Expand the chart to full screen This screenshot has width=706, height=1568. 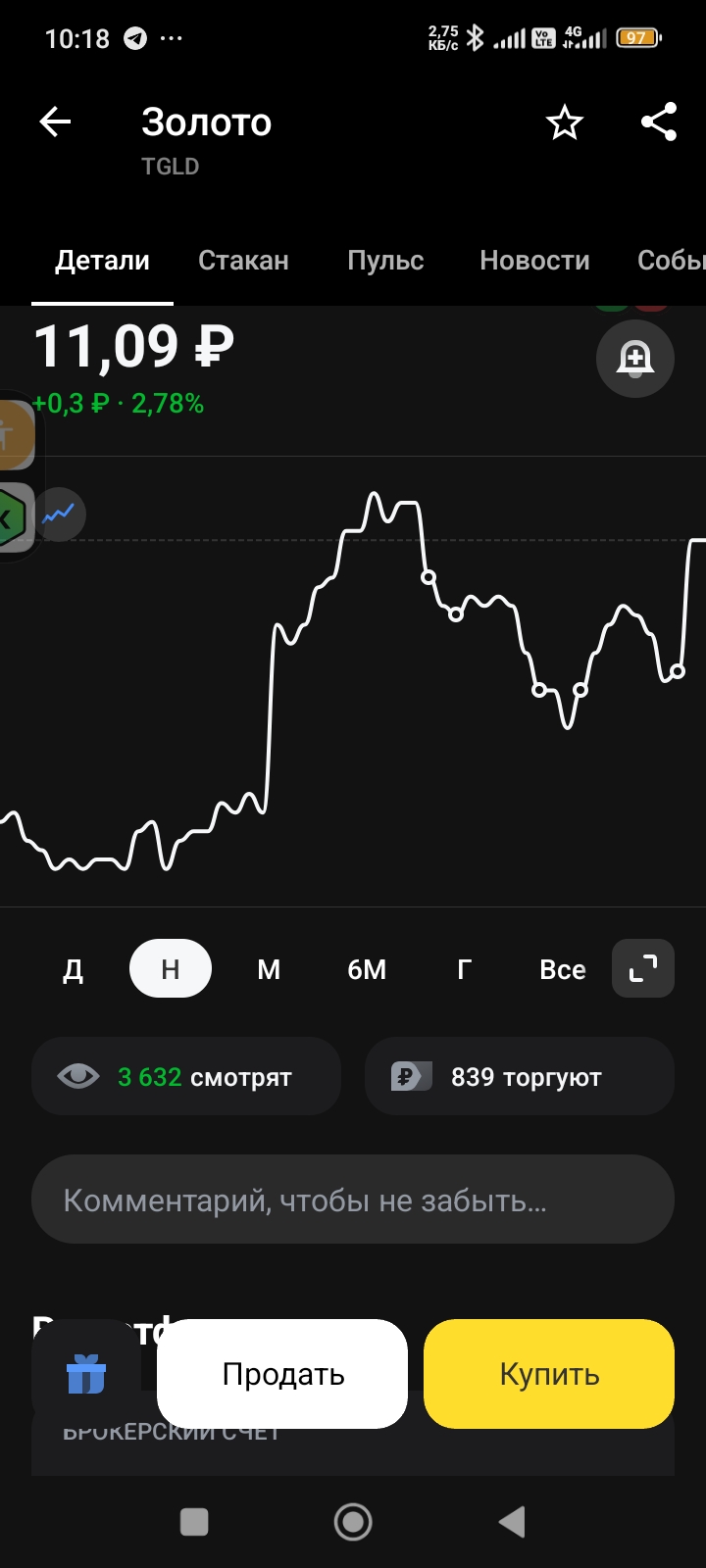[643, 968]
